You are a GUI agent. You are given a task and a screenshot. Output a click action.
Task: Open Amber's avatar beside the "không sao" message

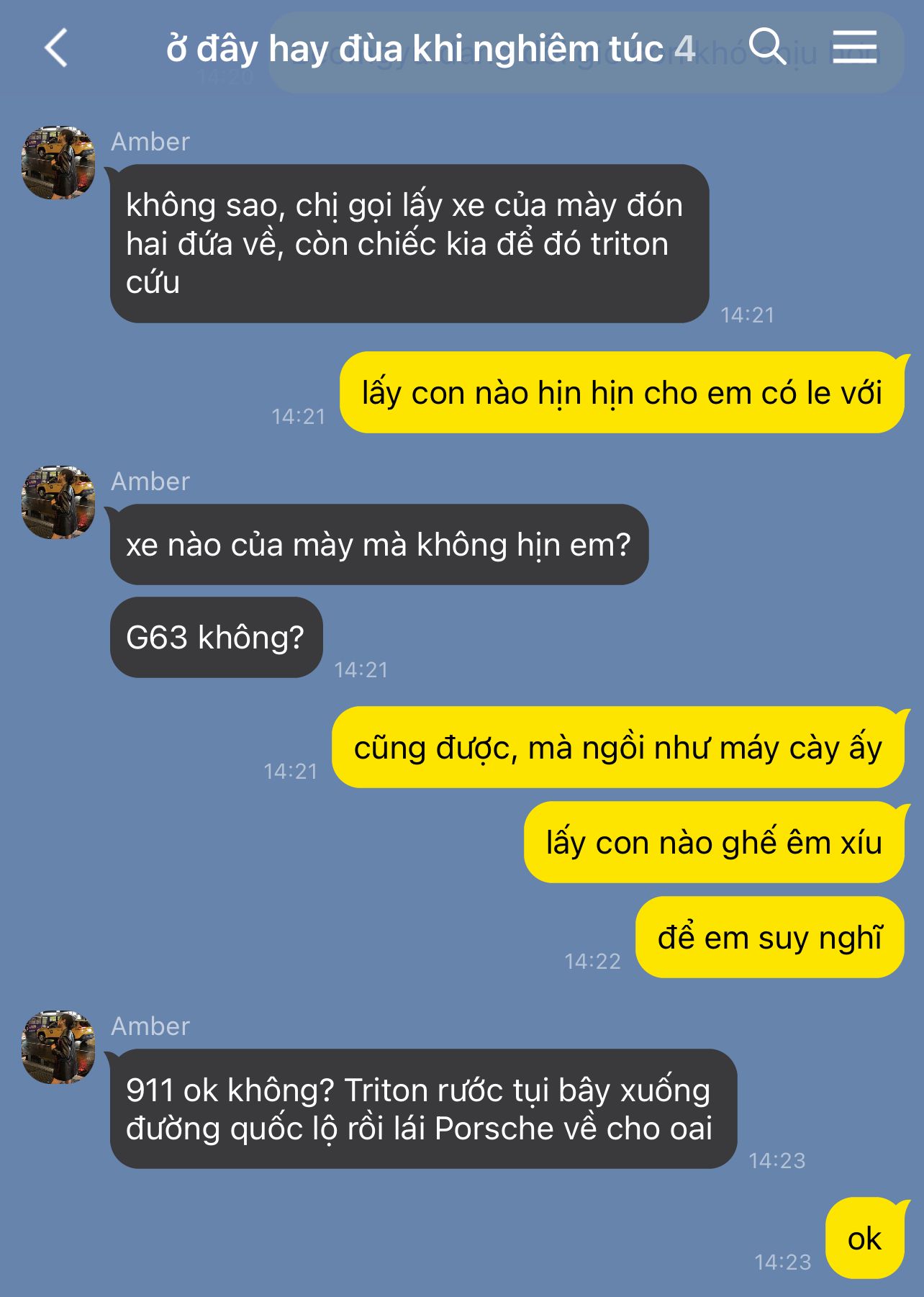[58, 163]
